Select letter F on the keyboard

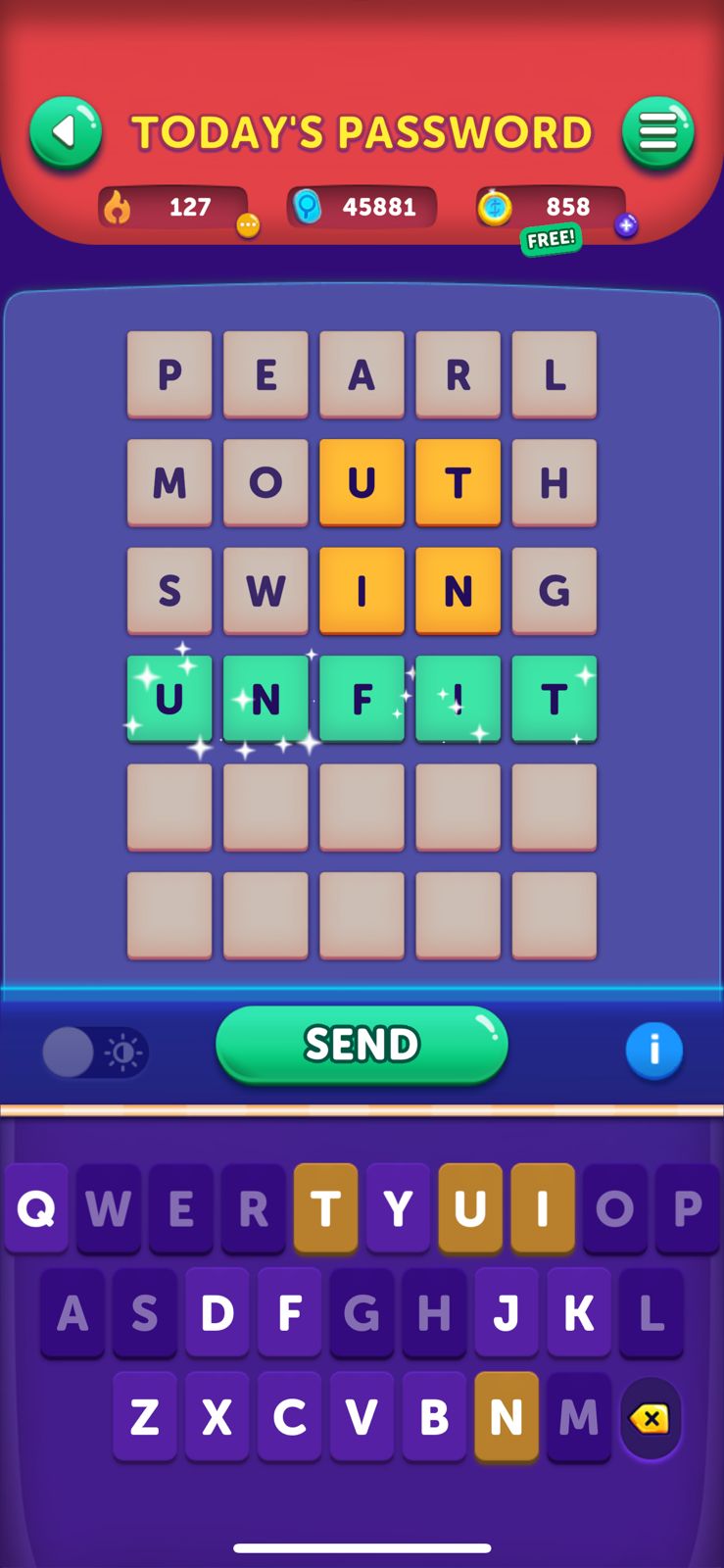pyautogui.click(x=289, y=1313)
